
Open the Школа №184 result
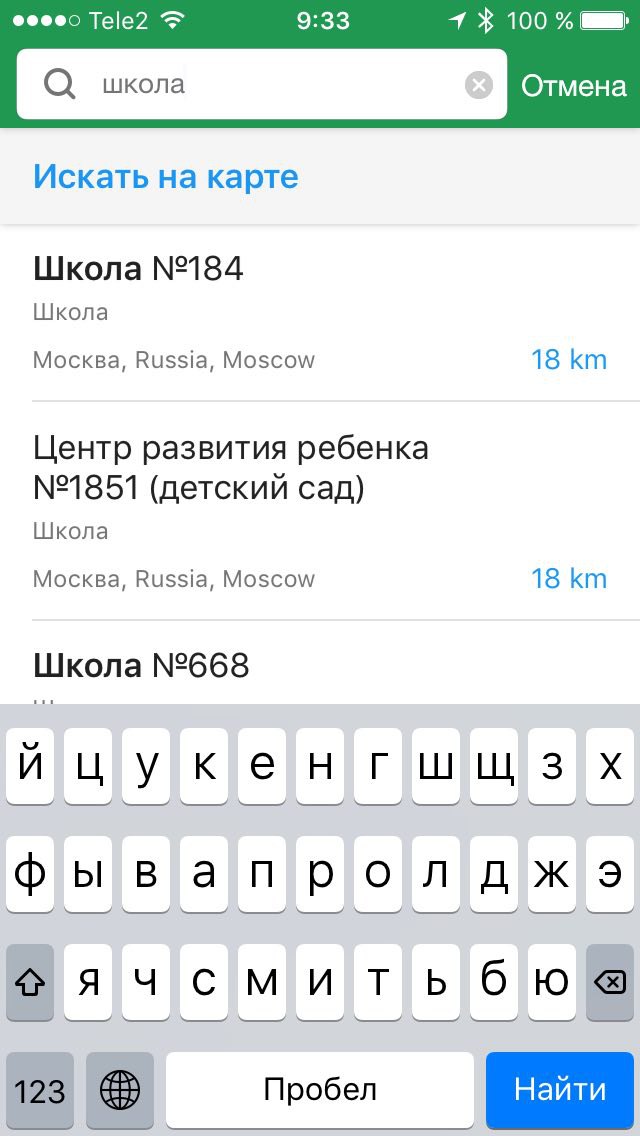click(320, 313)
